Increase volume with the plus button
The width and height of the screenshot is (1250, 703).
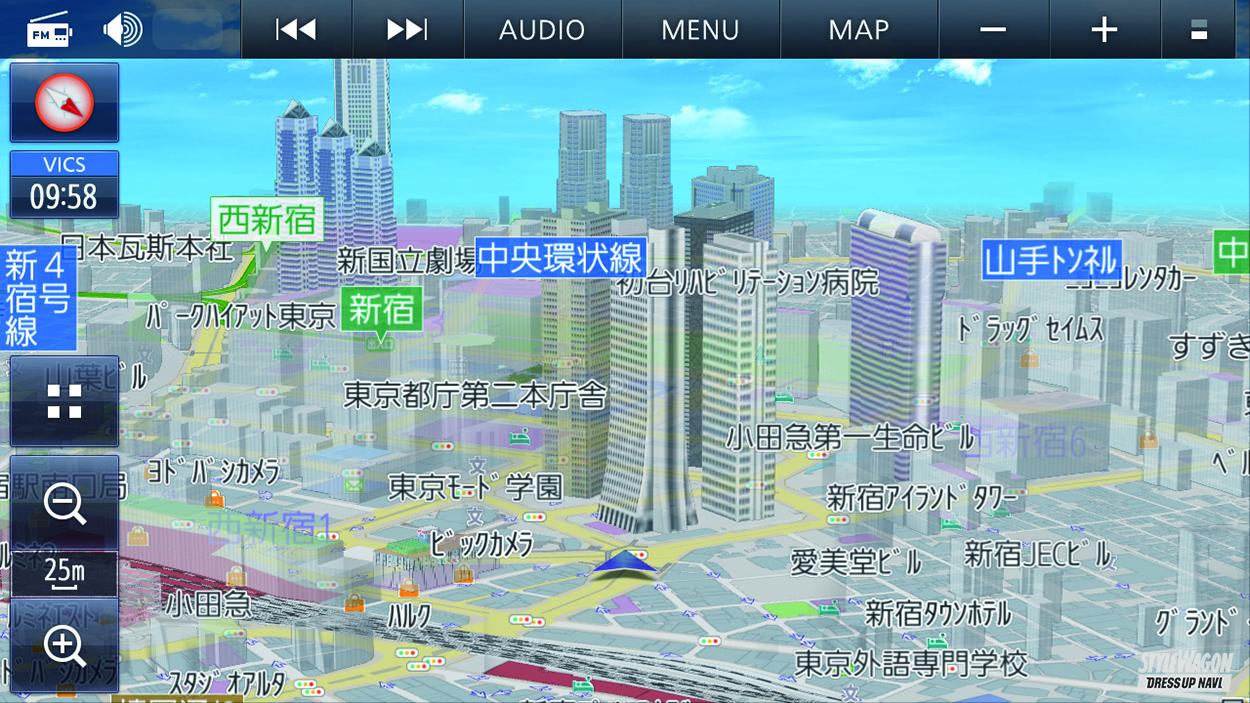tap(1104, 30)
